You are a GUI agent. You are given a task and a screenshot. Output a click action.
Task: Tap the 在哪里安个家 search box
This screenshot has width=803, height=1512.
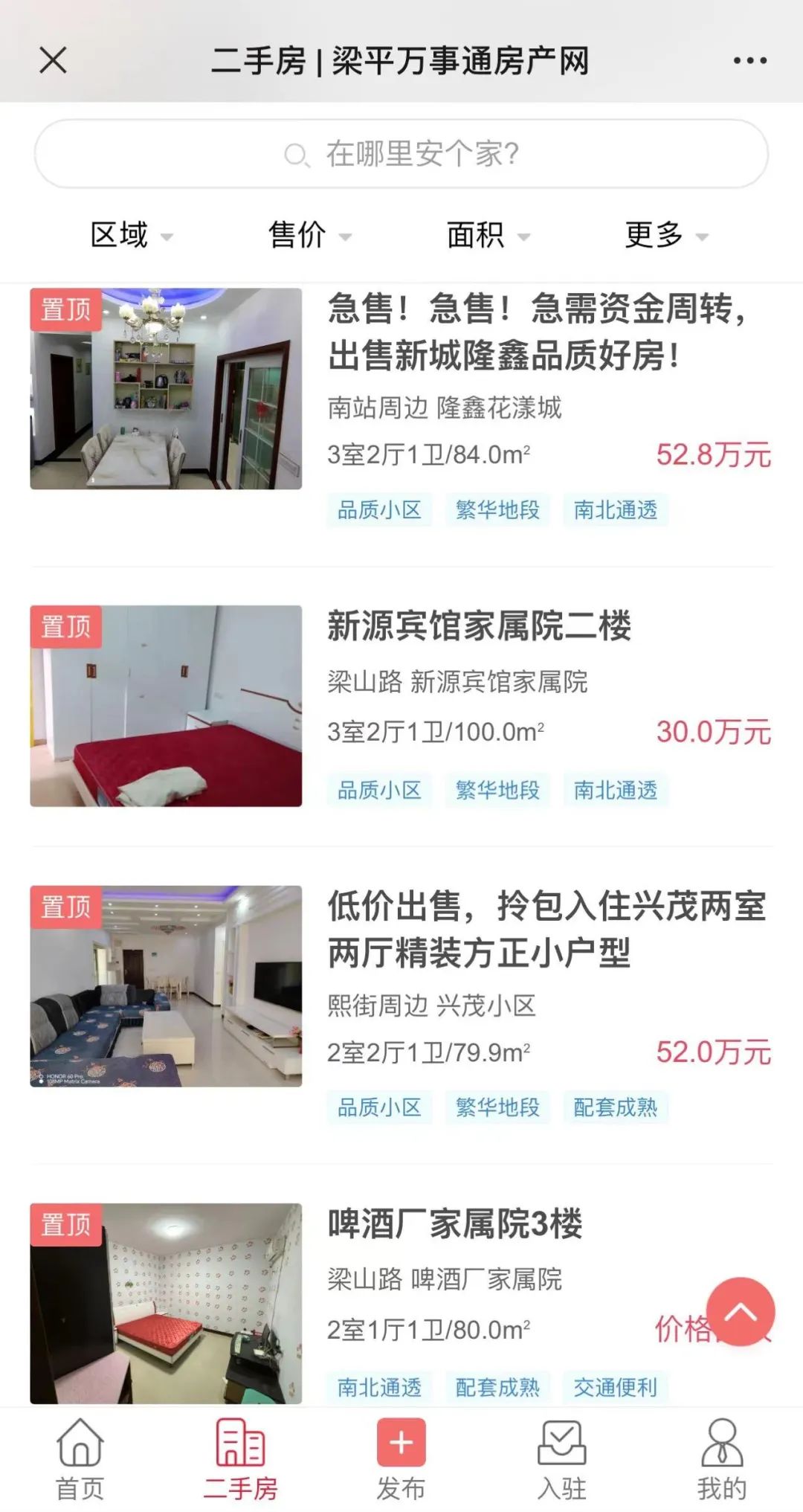point(401,154)
